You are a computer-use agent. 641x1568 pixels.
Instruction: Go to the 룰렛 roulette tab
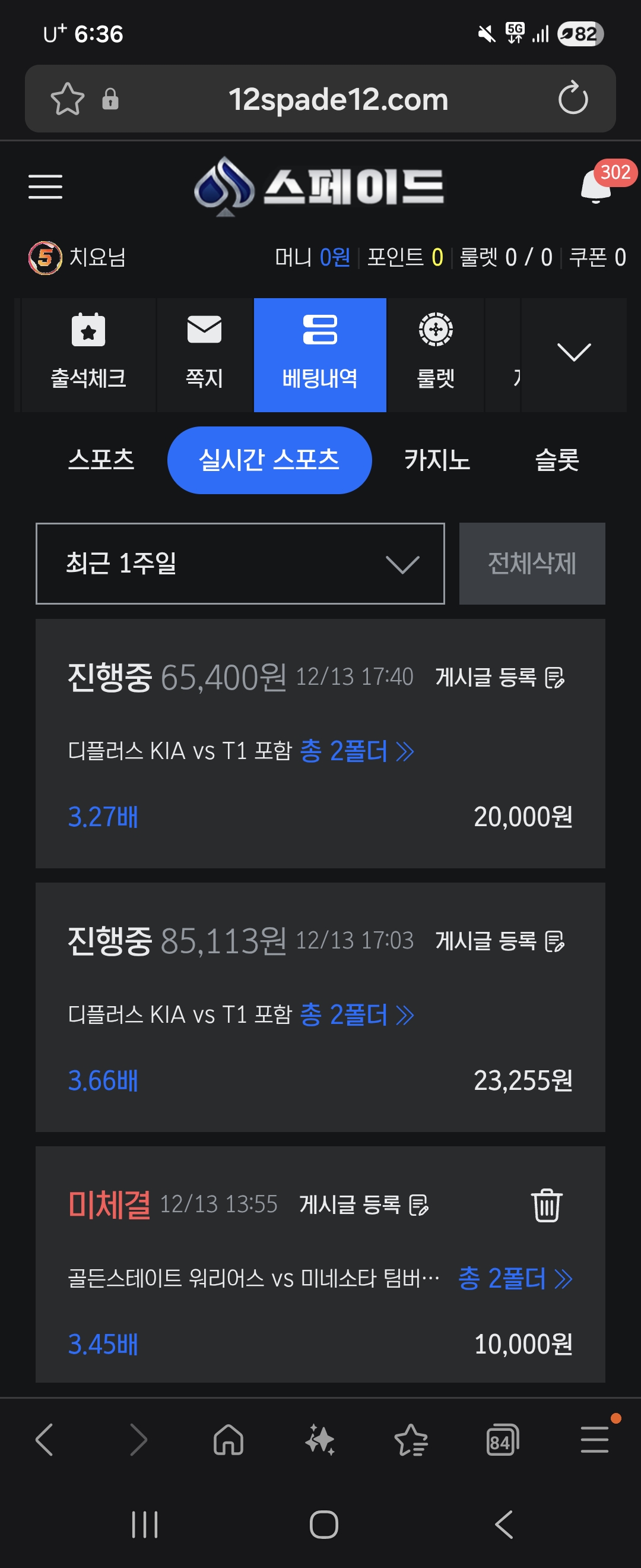tap(436, 354)
